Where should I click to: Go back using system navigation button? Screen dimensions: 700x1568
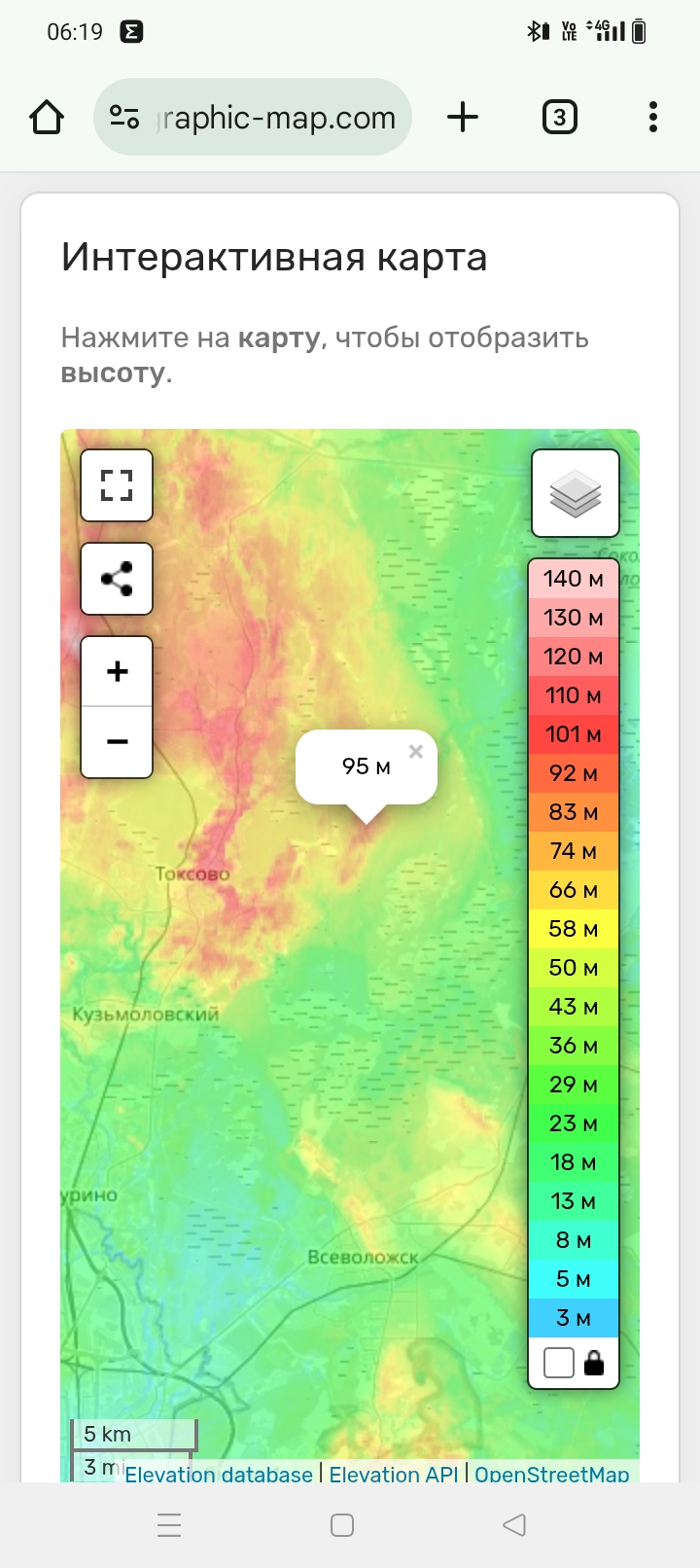click(514, 1524)
